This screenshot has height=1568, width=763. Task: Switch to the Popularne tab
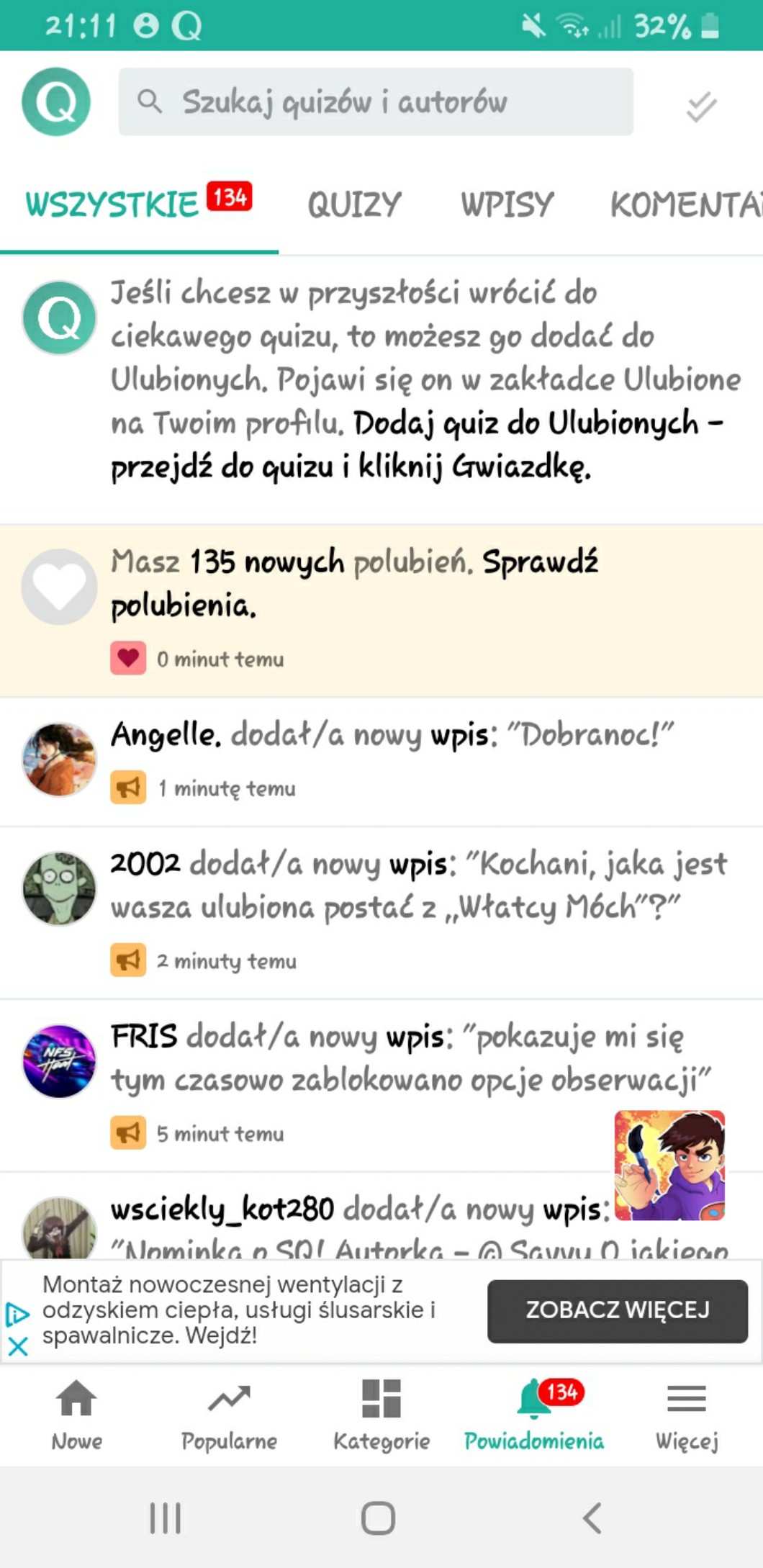(229, 1415)
